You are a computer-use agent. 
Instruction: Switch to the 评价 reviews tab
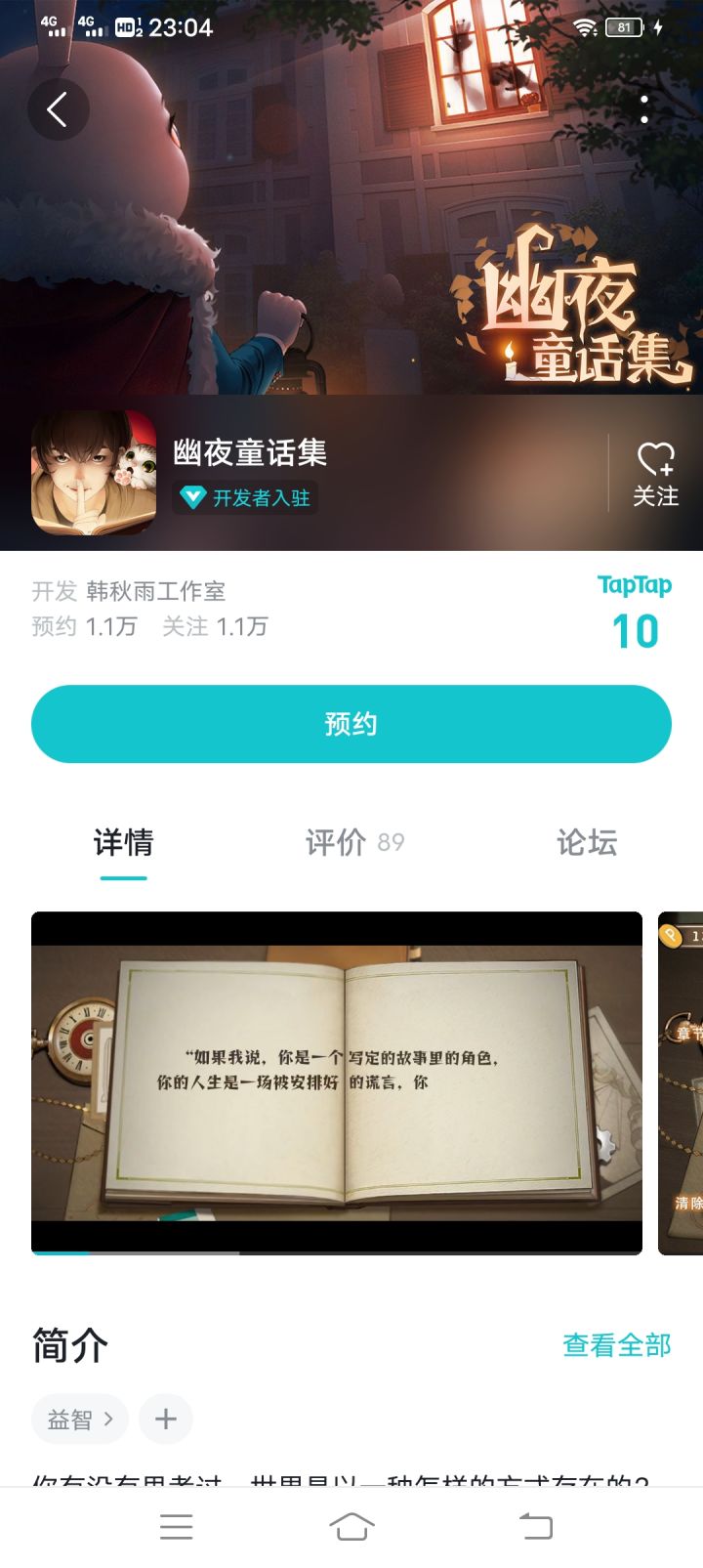point(351,843)
